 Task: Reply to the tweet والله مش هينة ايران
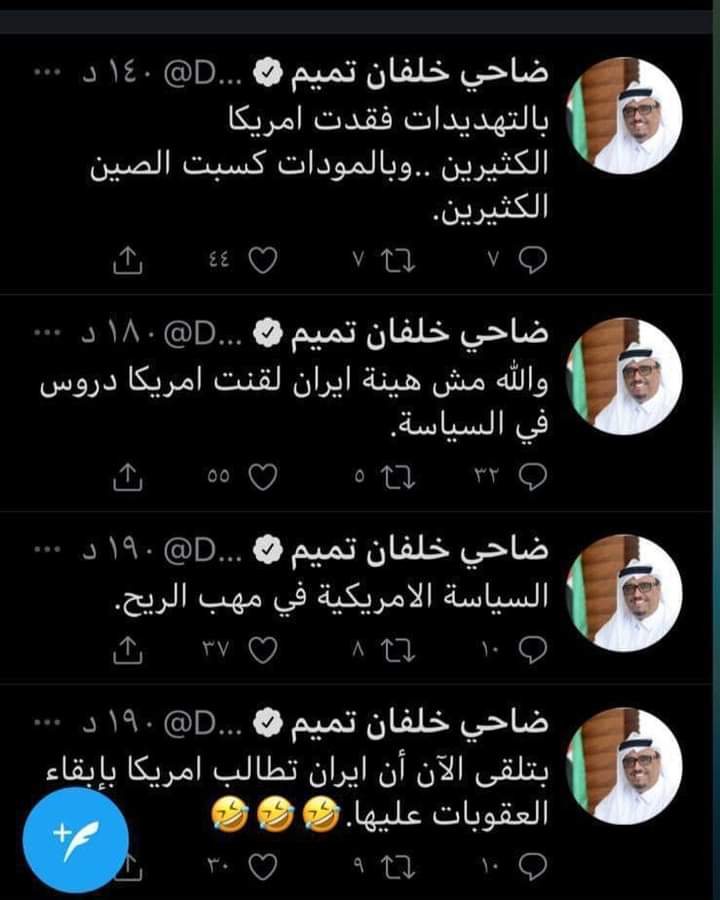pos(534,479)
